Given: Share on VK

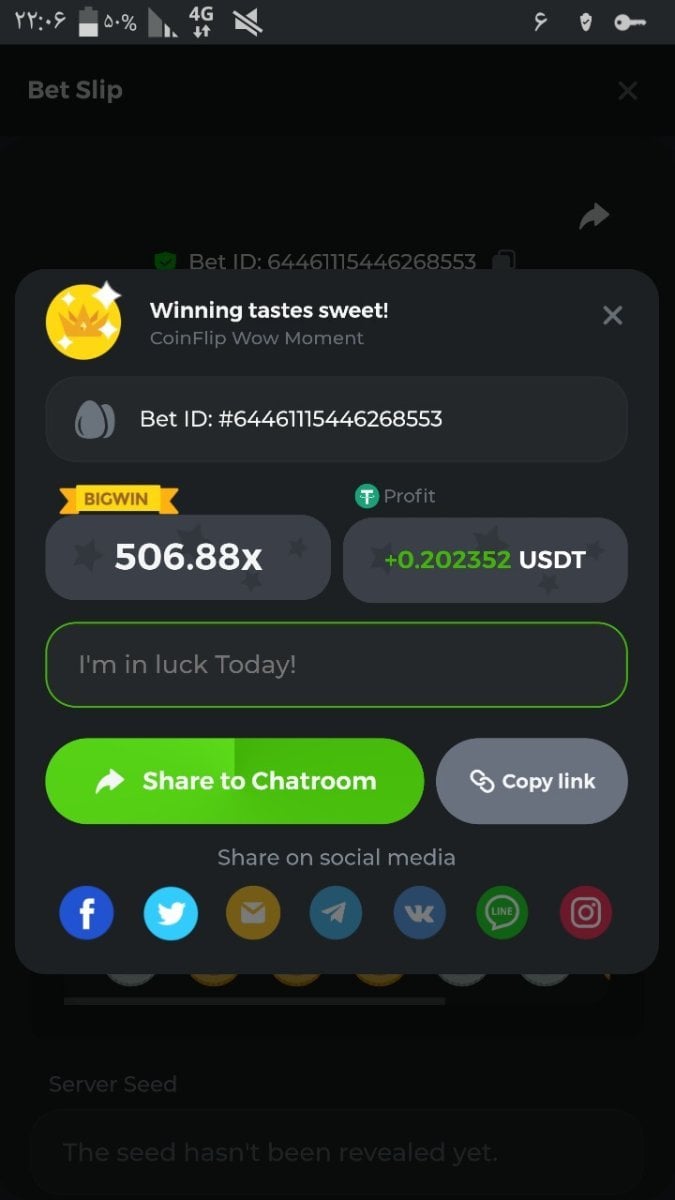Looking at the screenshot, I should (419, 912).
